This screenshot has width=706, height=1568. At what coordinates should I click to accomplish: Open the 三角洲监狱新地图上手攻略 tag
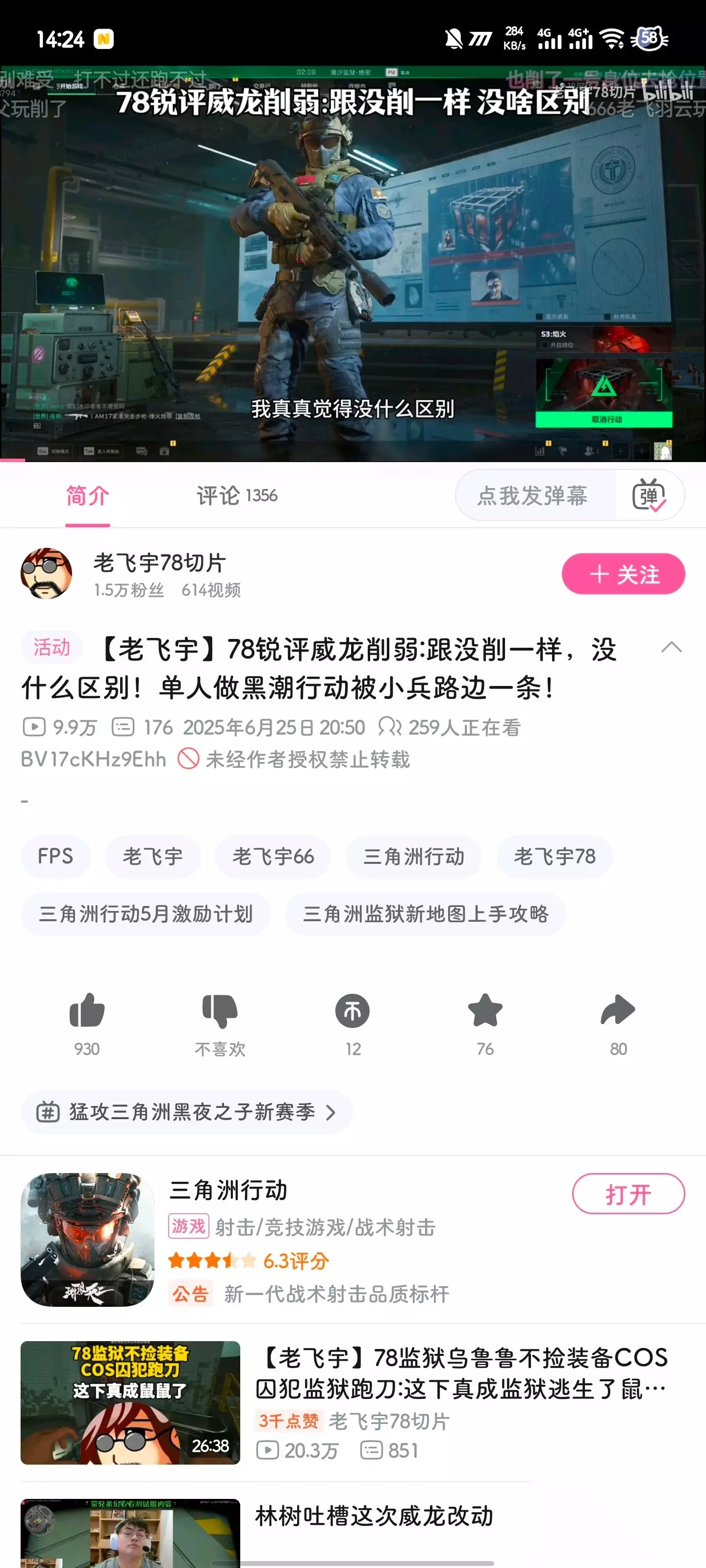pyautogui.click(x=425, y=914)
